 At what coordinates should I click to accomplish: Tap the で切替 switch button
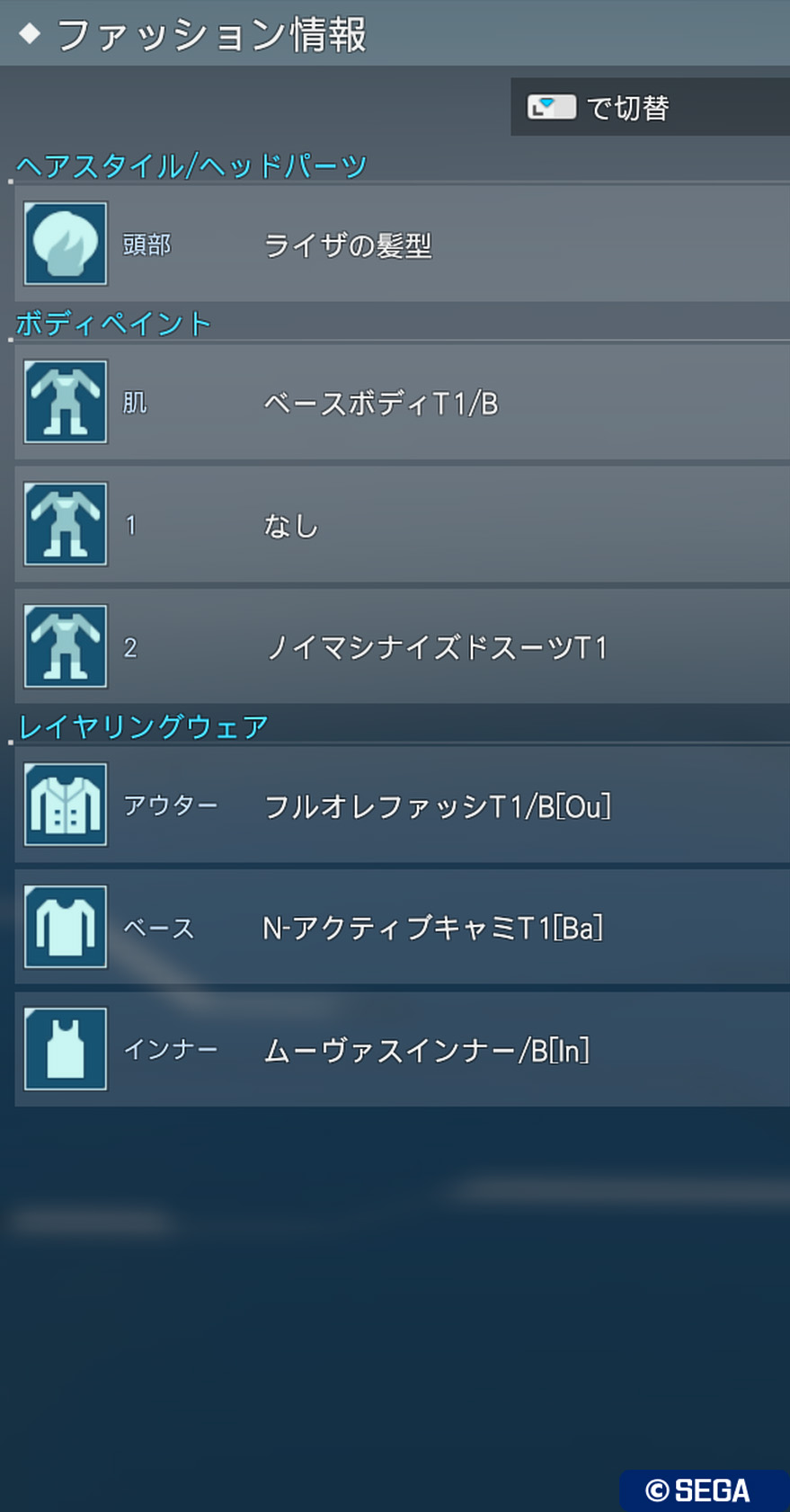(650, 107)
